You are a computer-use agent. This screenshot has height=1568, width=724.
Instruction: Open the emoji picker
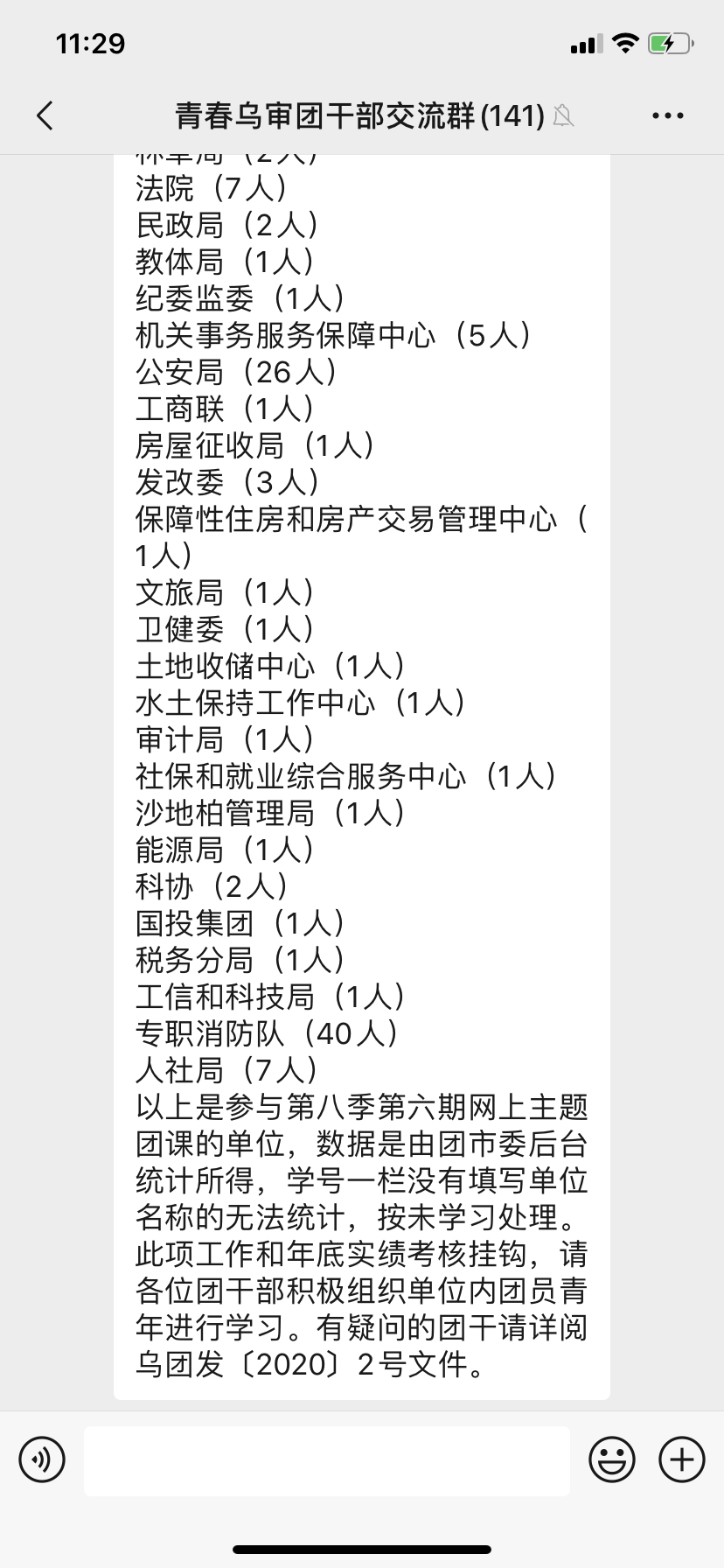(612, 1459)
